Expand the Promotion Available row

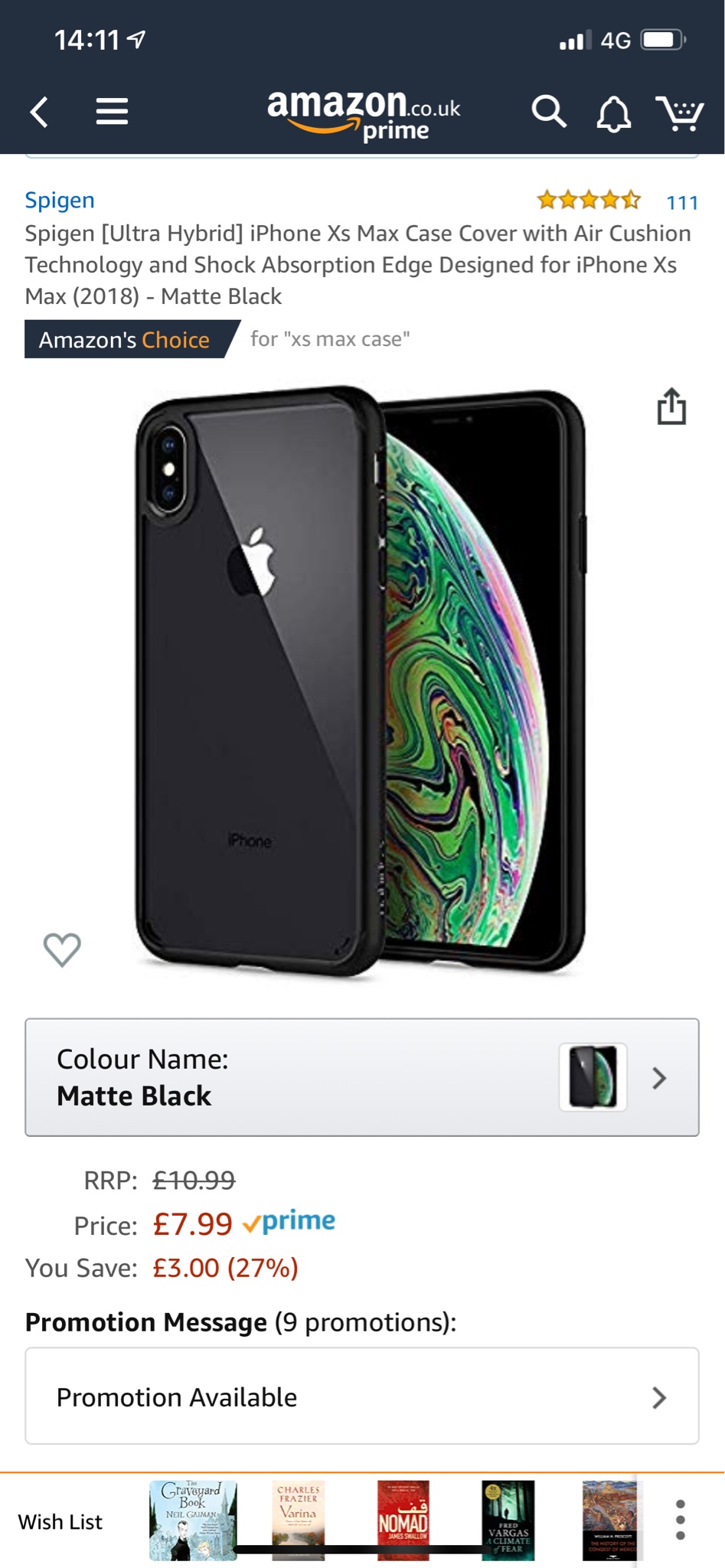[361, 1396]
